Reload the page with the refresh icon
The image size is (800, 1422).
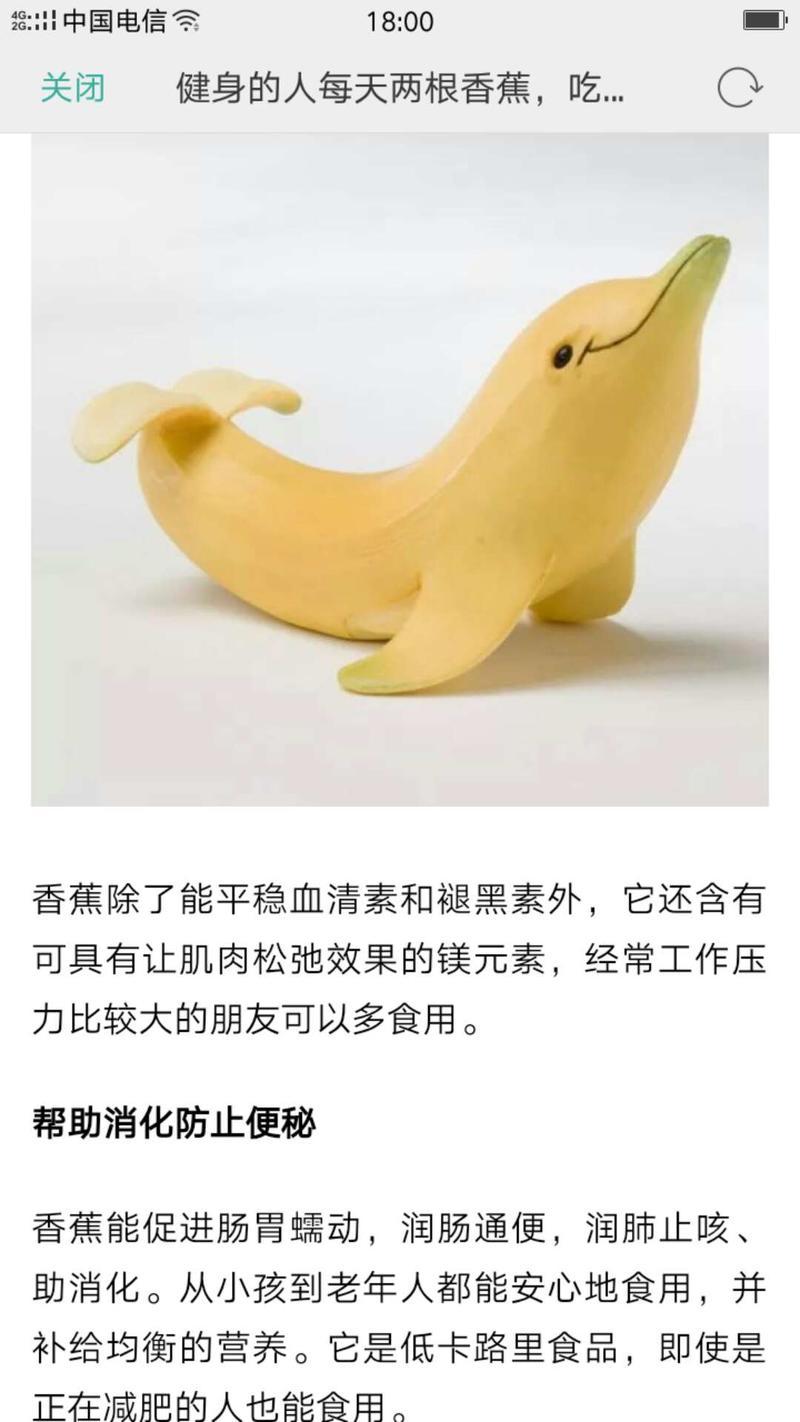pos(739,89)
